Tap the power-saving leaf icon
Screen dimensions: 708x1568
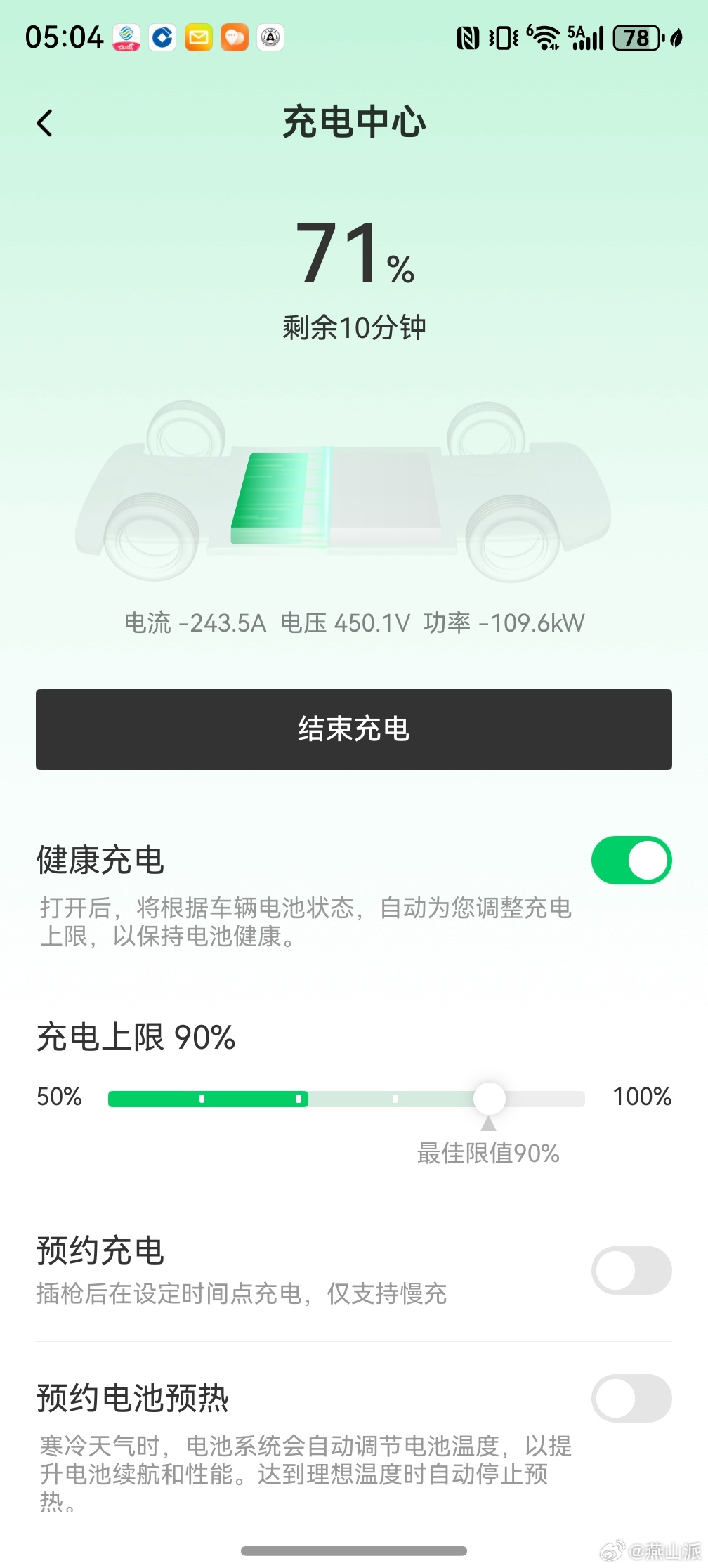pyautogui.click(x=675, y=39)
